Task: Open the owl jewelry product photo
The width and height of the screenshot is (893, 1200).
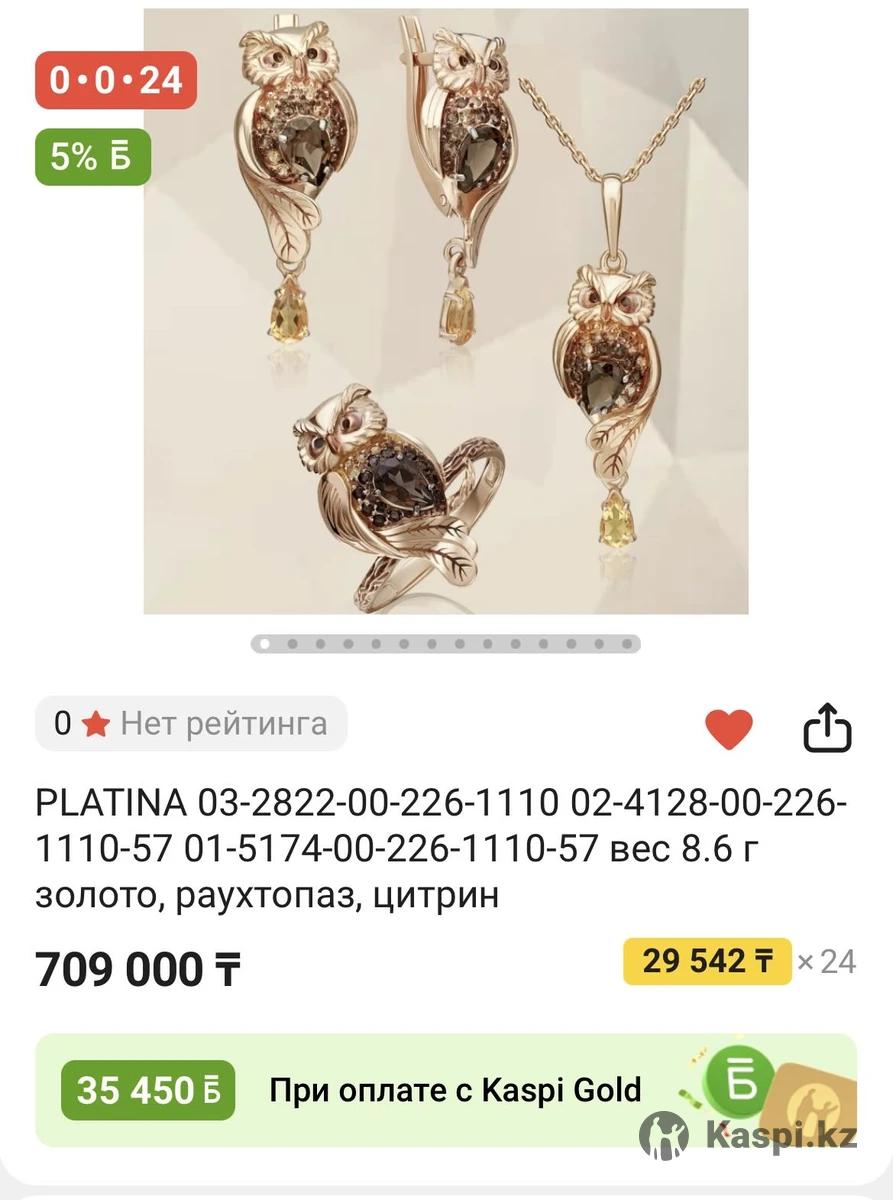Action: [446, 311]
